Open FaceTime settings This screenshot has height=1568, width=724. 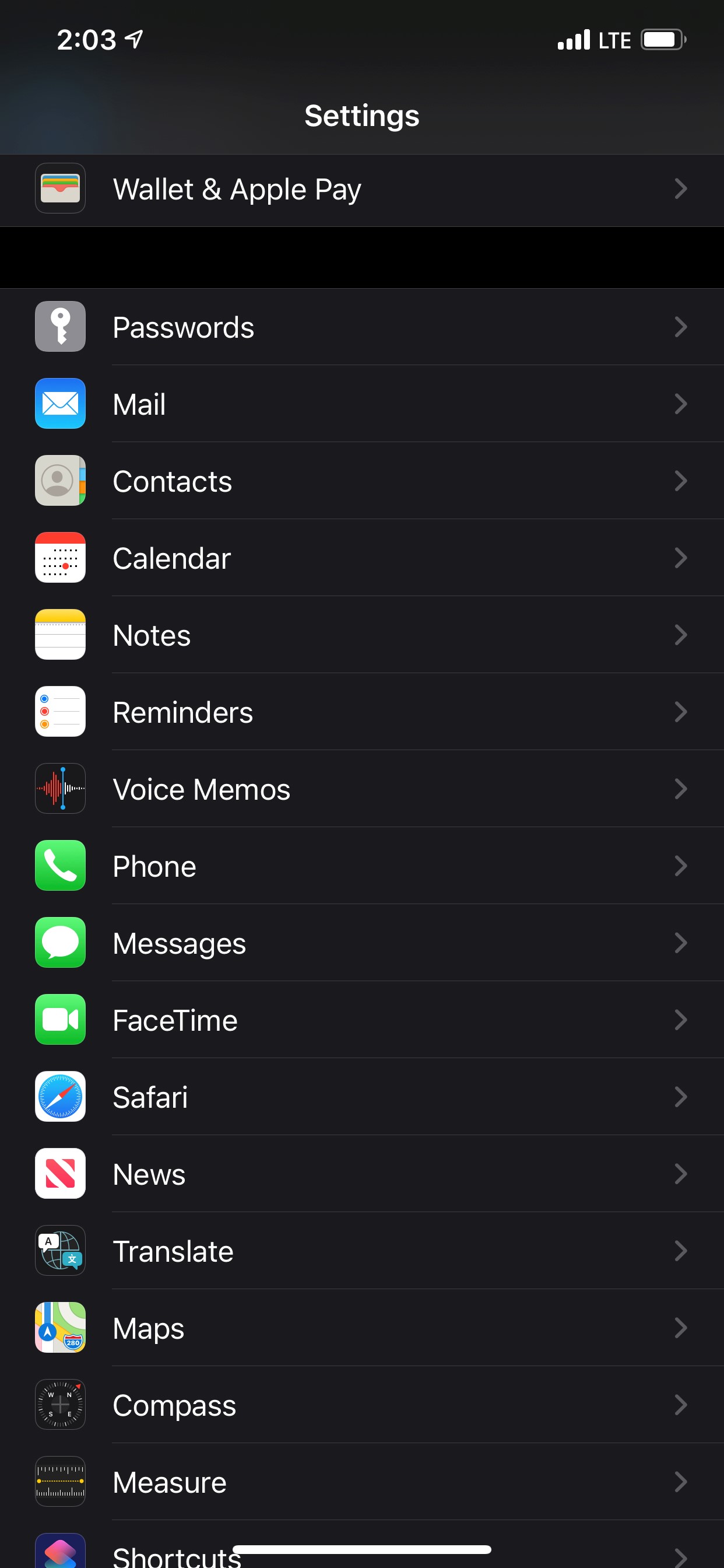click(362, 1020)
